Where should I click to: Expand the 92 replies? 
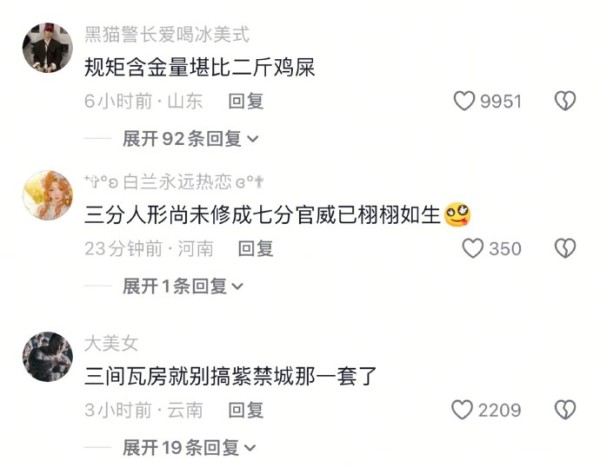click(x=190, y=139)
